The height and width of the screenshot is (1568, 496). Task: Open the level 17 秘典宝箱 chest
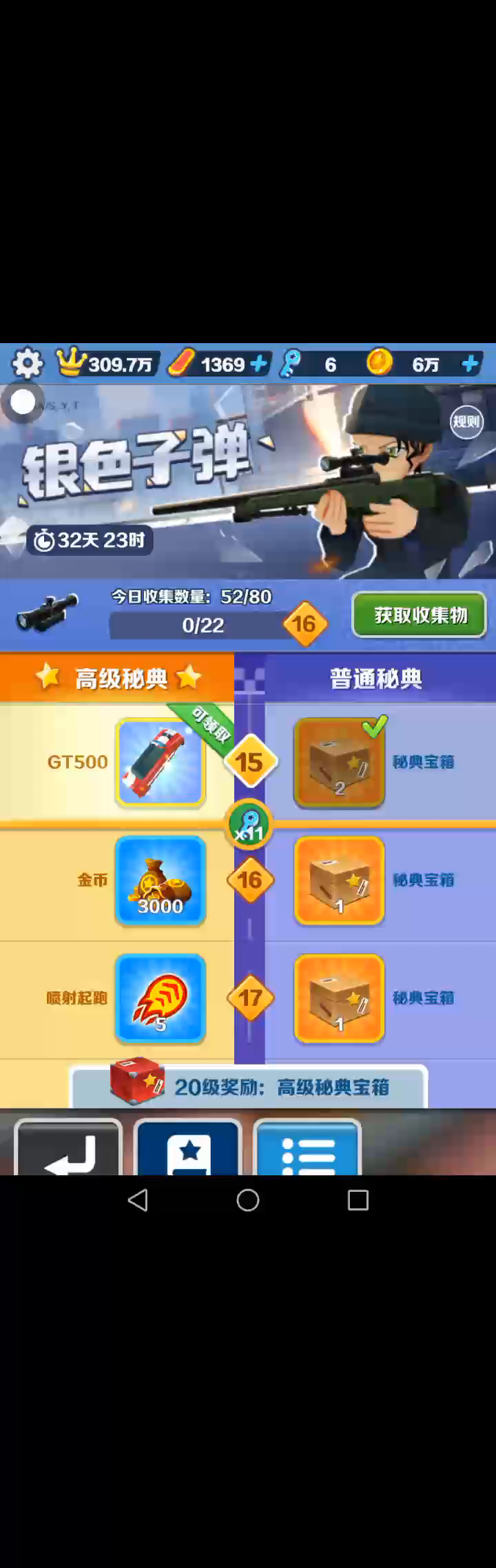[x=340, y=998]
